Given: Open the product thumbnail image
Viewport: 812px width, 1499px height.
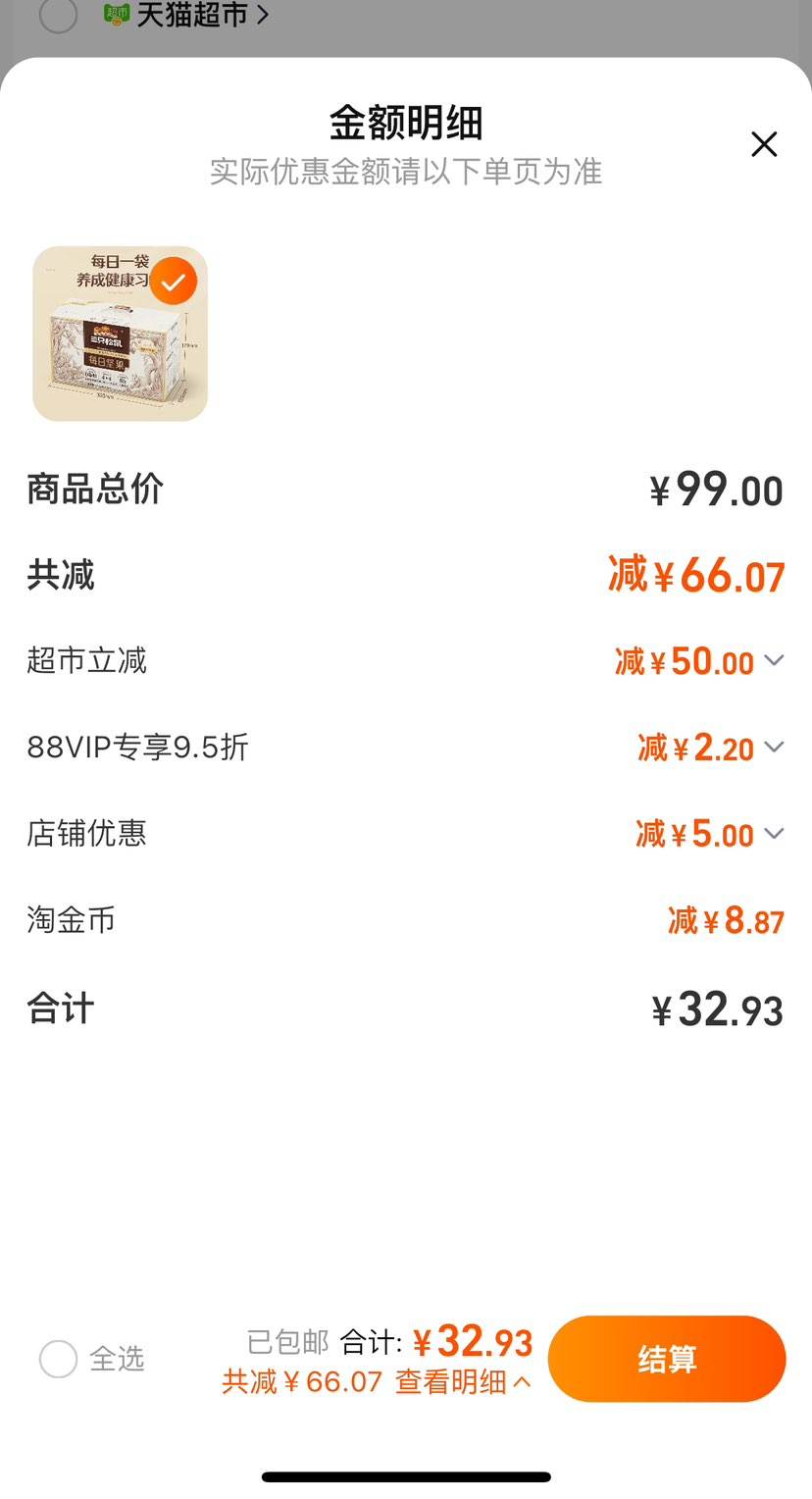Looking at the screenshot, I should (x=119, y=335).
